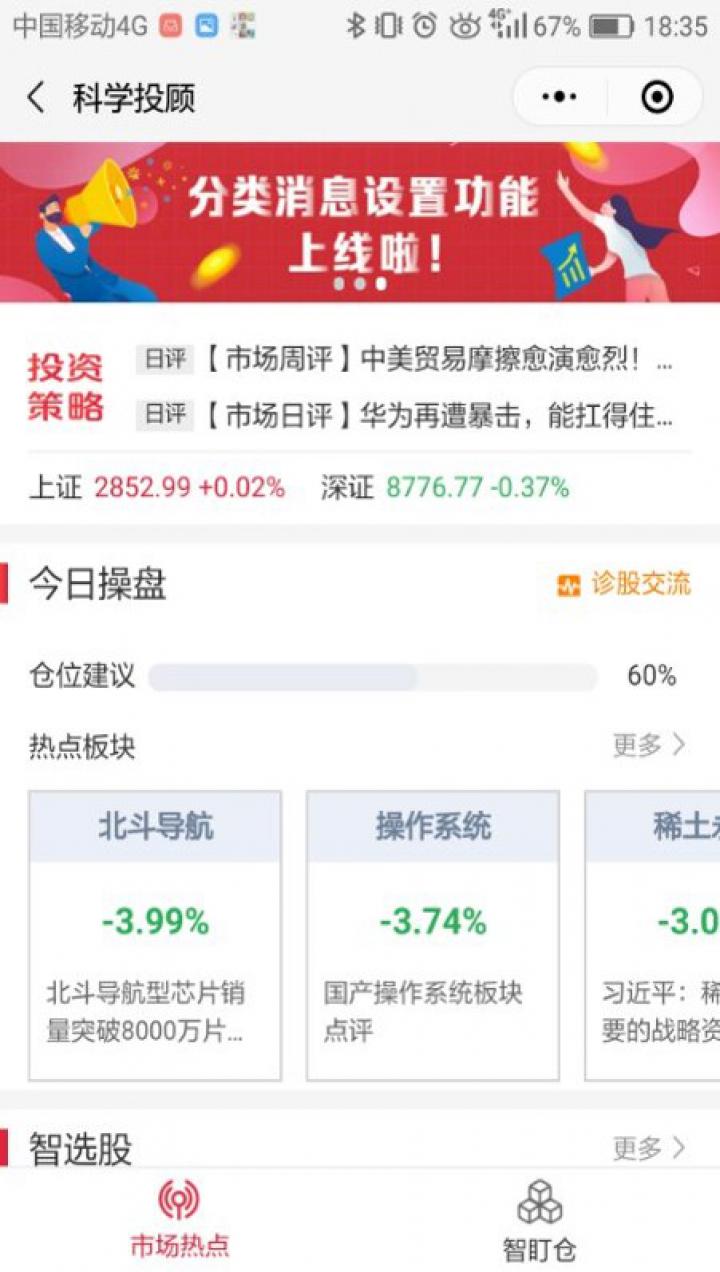This screenshot has height=1272, width=720.
Task: View more 智选股
Action: pyautogui.click(x=649, y=1148)
